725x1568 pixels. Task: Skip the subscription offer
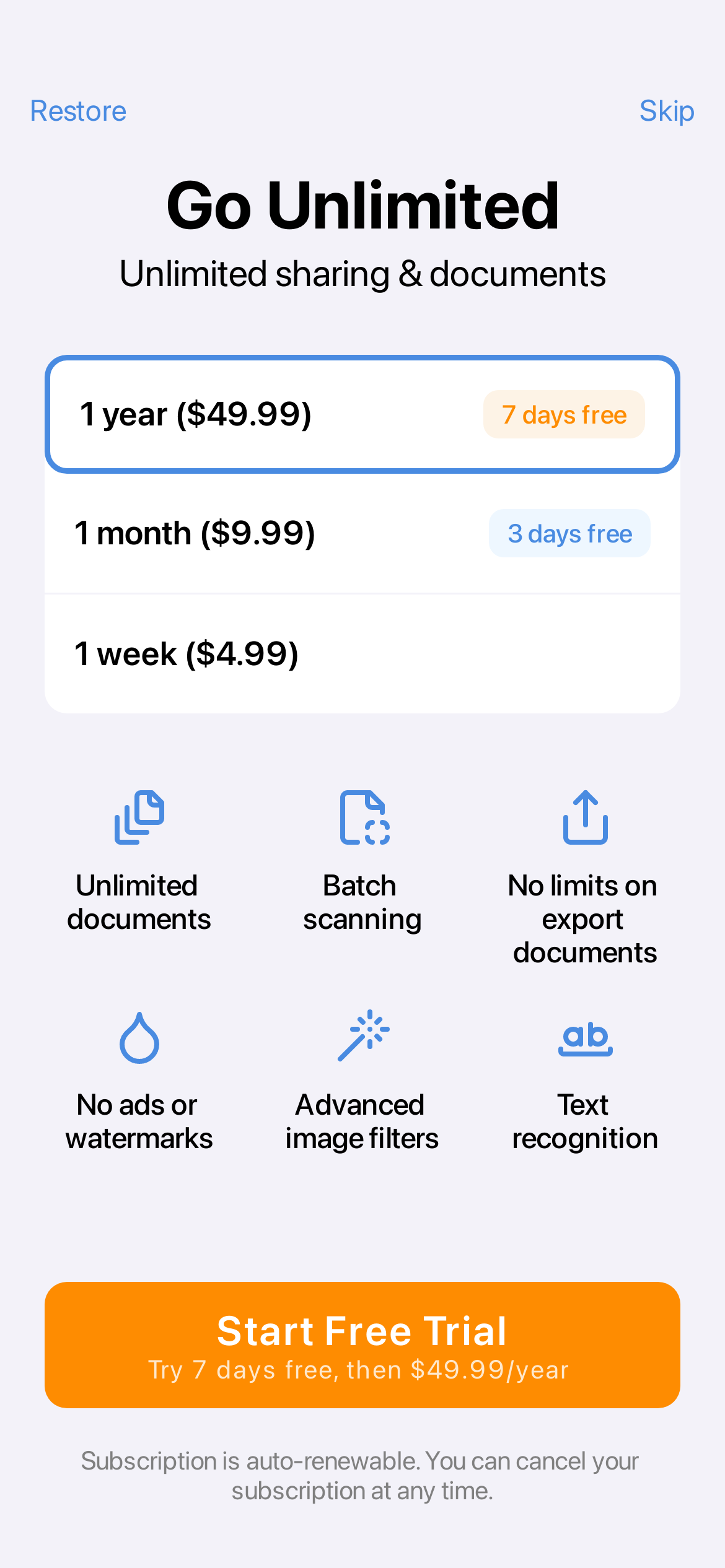point(666,111)
